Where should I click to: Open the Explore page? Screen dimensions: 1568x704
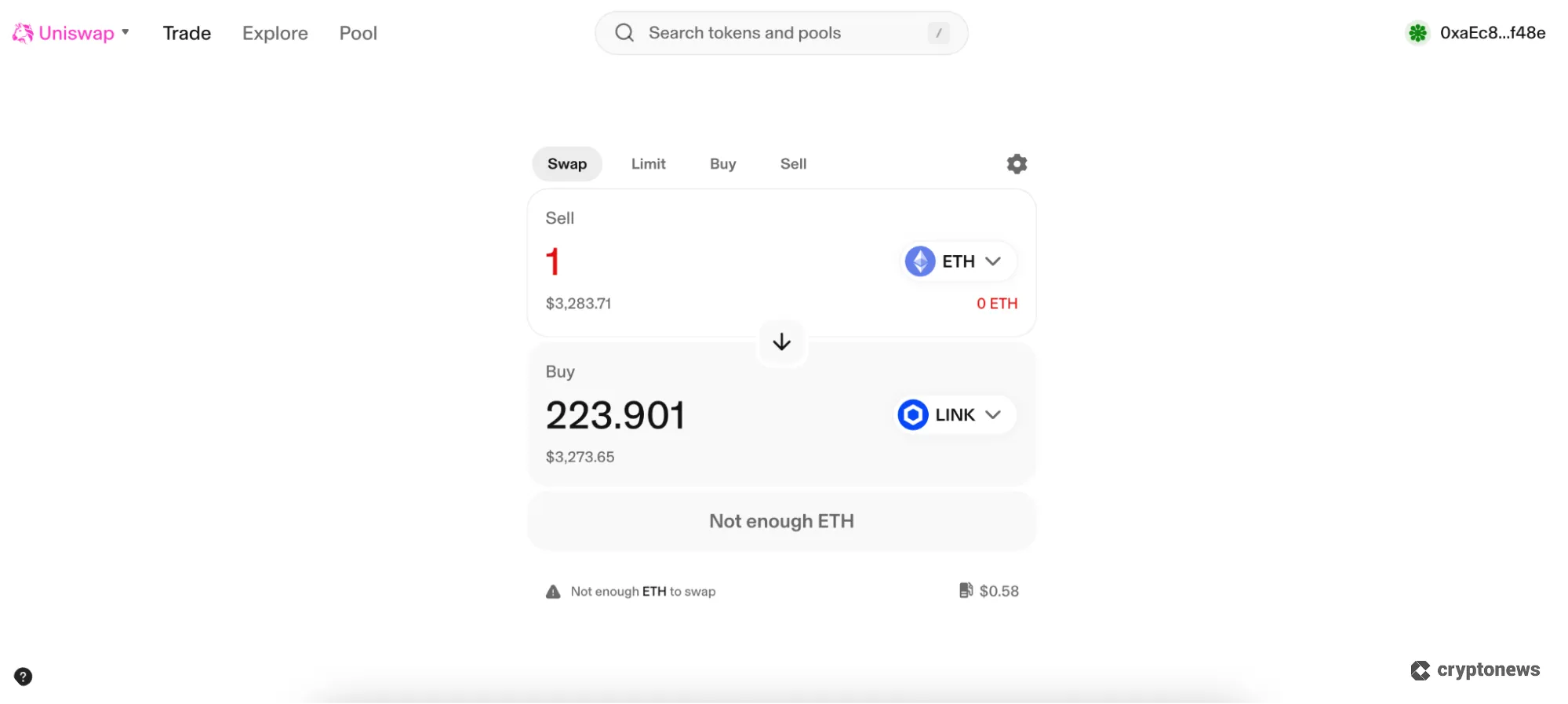(275, 33)
